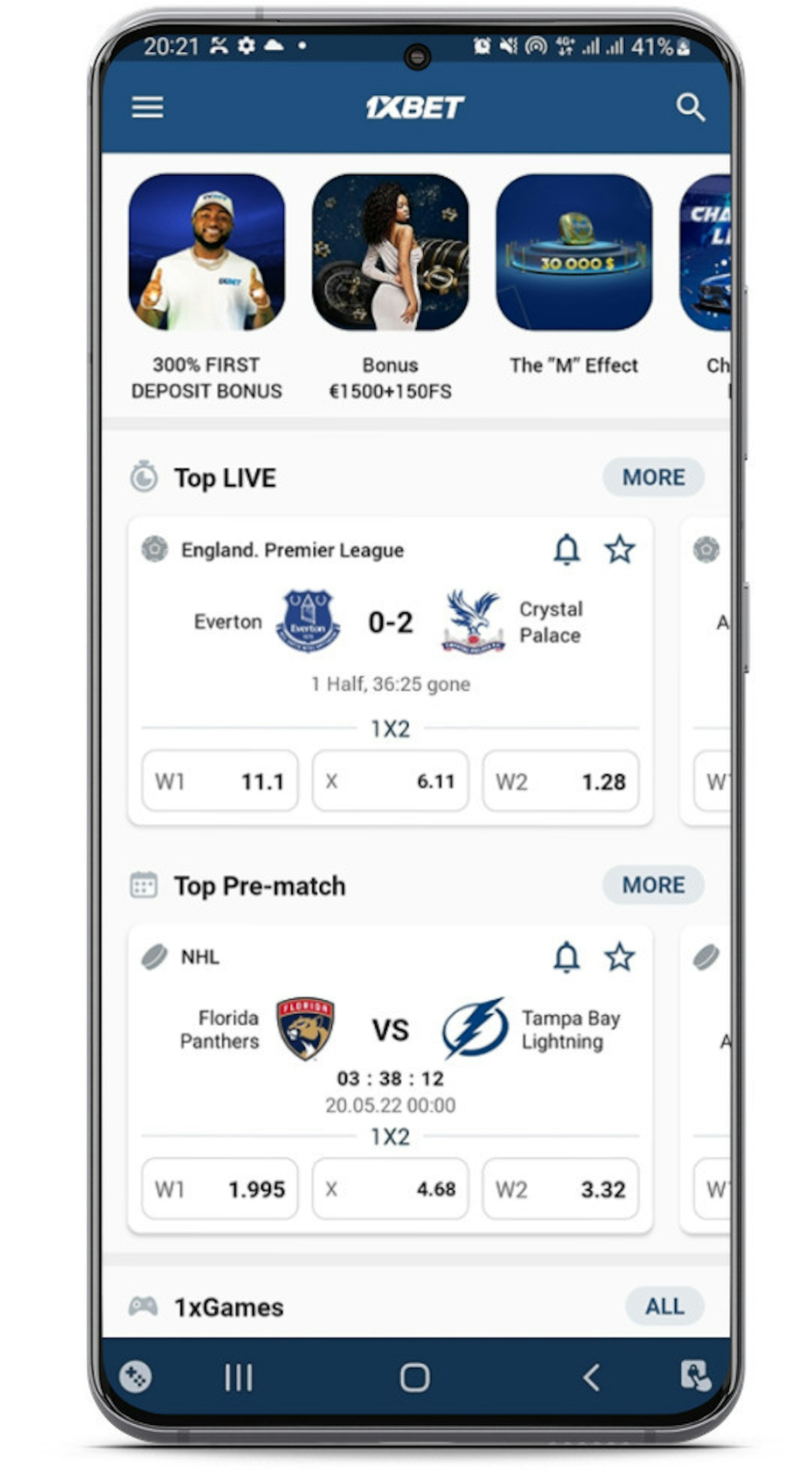Select W1 odds 11.1 for Everton

coord(220,780)
